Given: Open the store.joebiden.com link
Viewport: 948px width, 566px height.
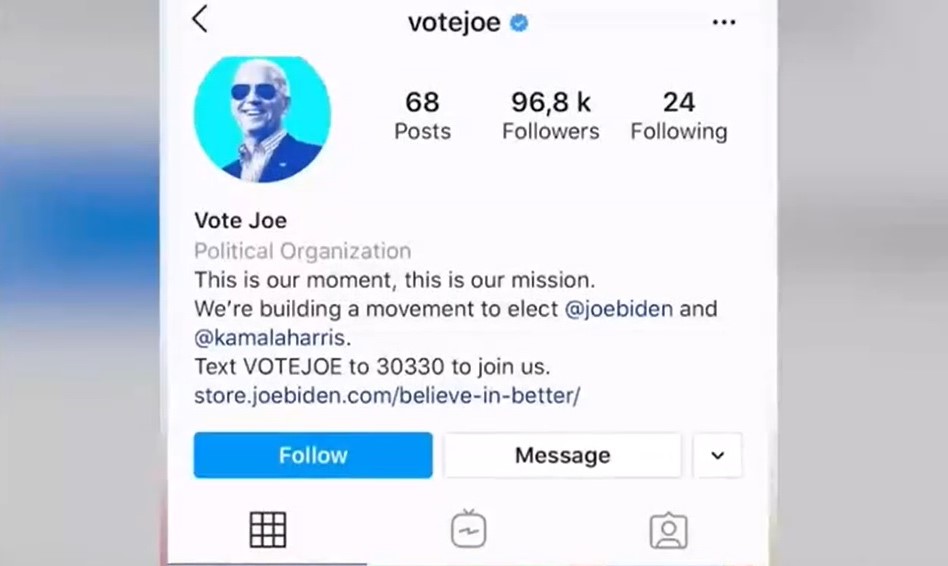Looking at the screenshot, I should point(387,395).
